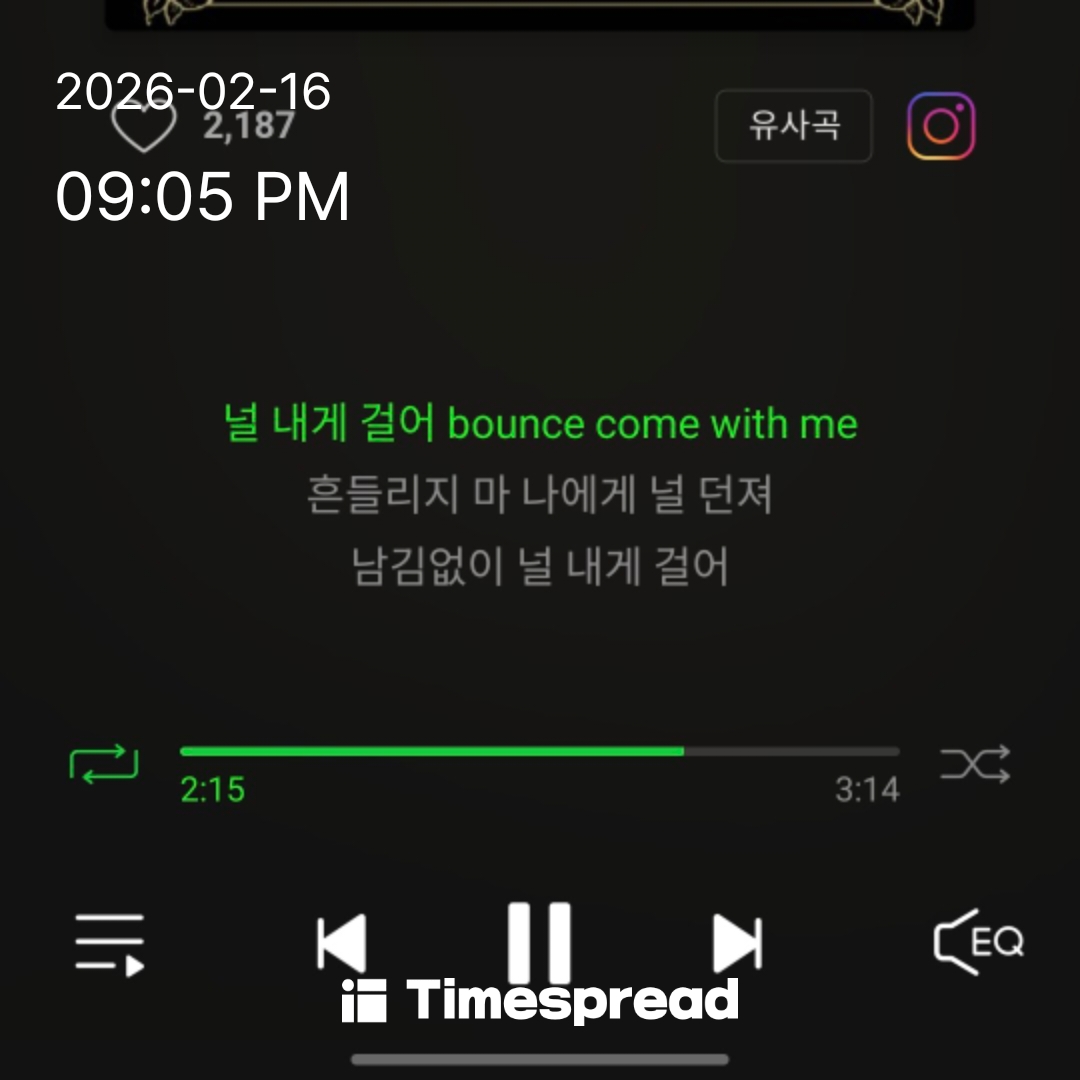Open the EQ sound settings
The height and width of the screenshot is (1080, 1080).
click(x=978, y=942)
